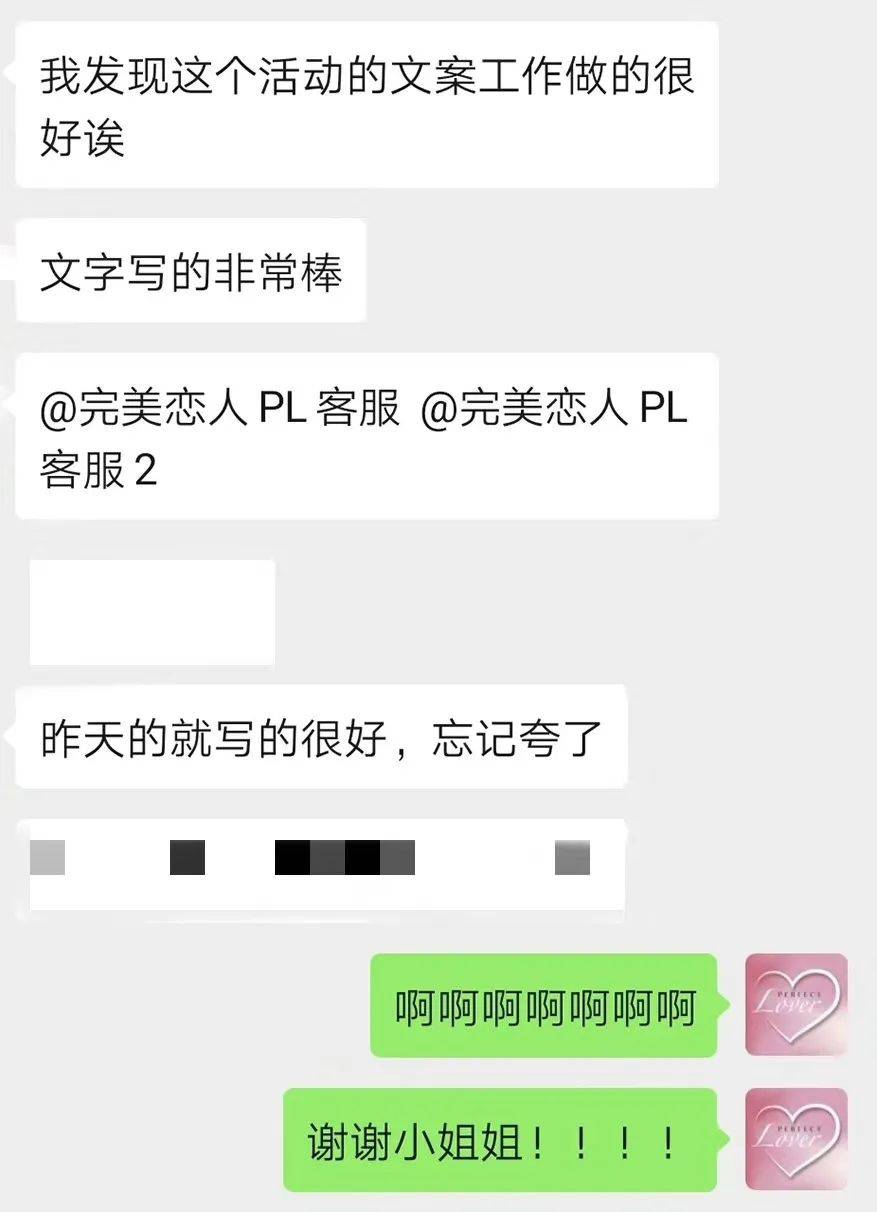Open Perfect Lover avatar beside 啊啊啊啊啊啊啊 message
Viewport: 877px width, 1212px height.
(x=796, y=1004)
